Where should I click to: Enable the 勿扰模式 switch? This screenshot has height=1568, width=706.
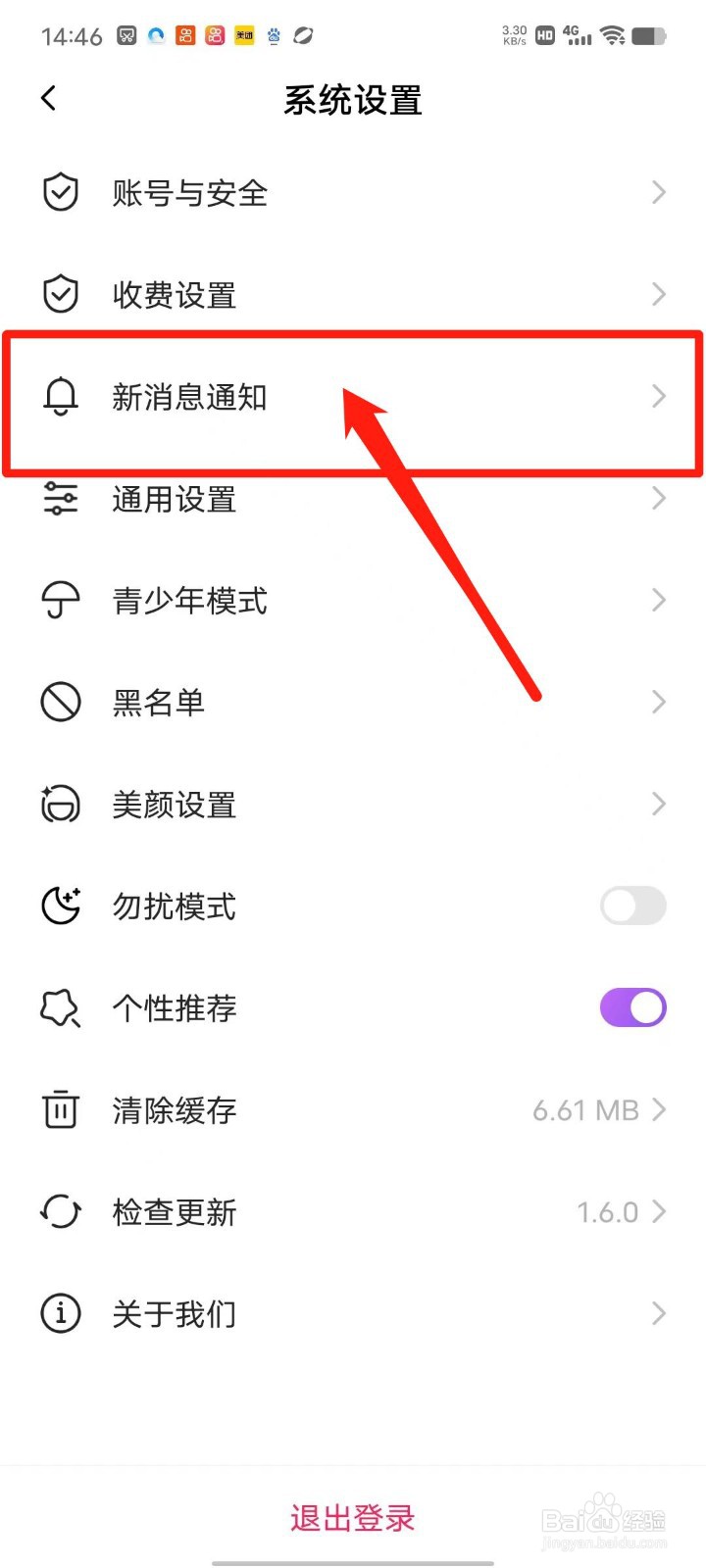[x=632, y=906]
